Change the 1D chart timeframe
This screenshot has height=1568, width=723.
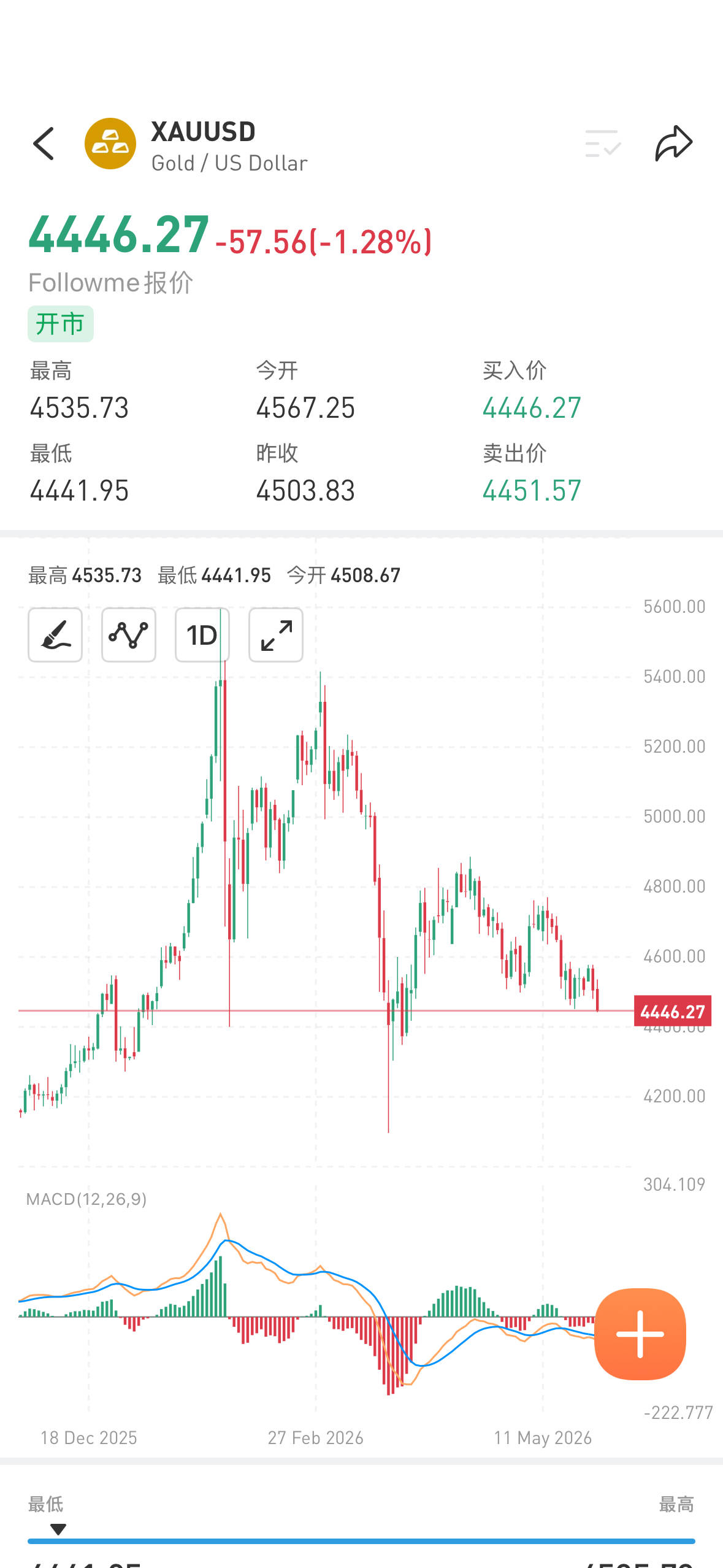point(202,635)
